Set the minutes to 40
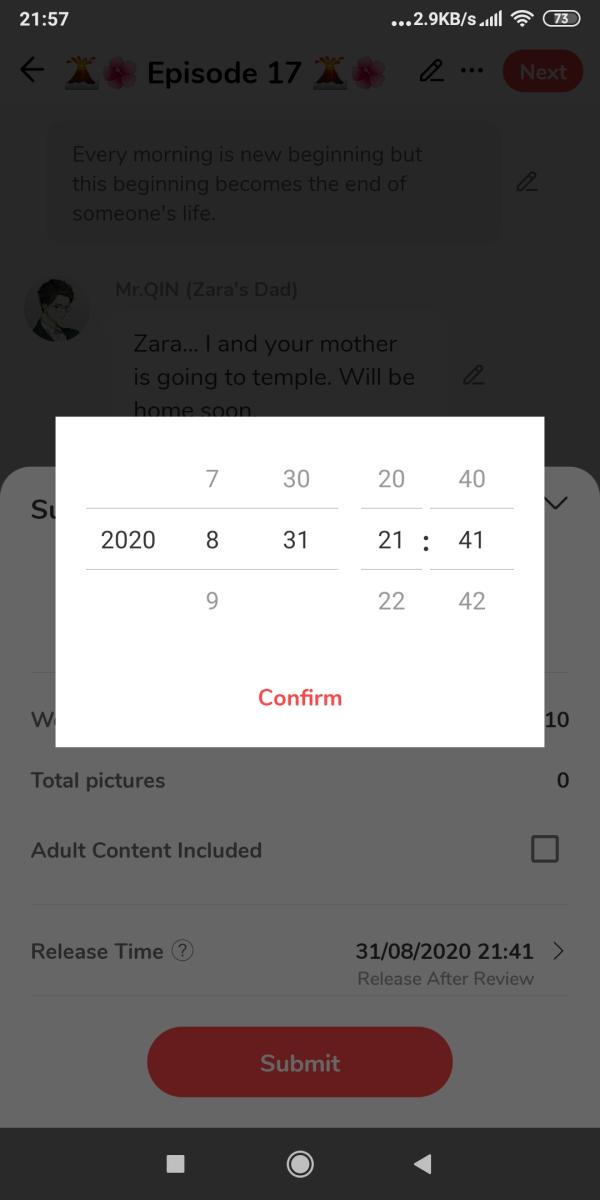Screen dimensions: 600x1200 (471, 479)
